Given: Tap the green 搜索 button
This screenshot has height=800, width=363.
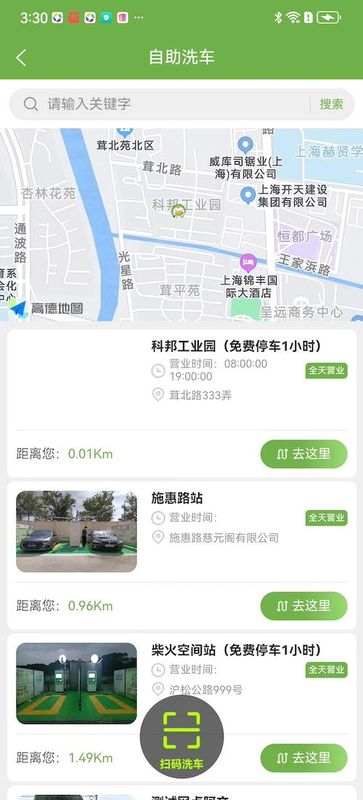Looking at the screenshot, I should pos(331,104).
